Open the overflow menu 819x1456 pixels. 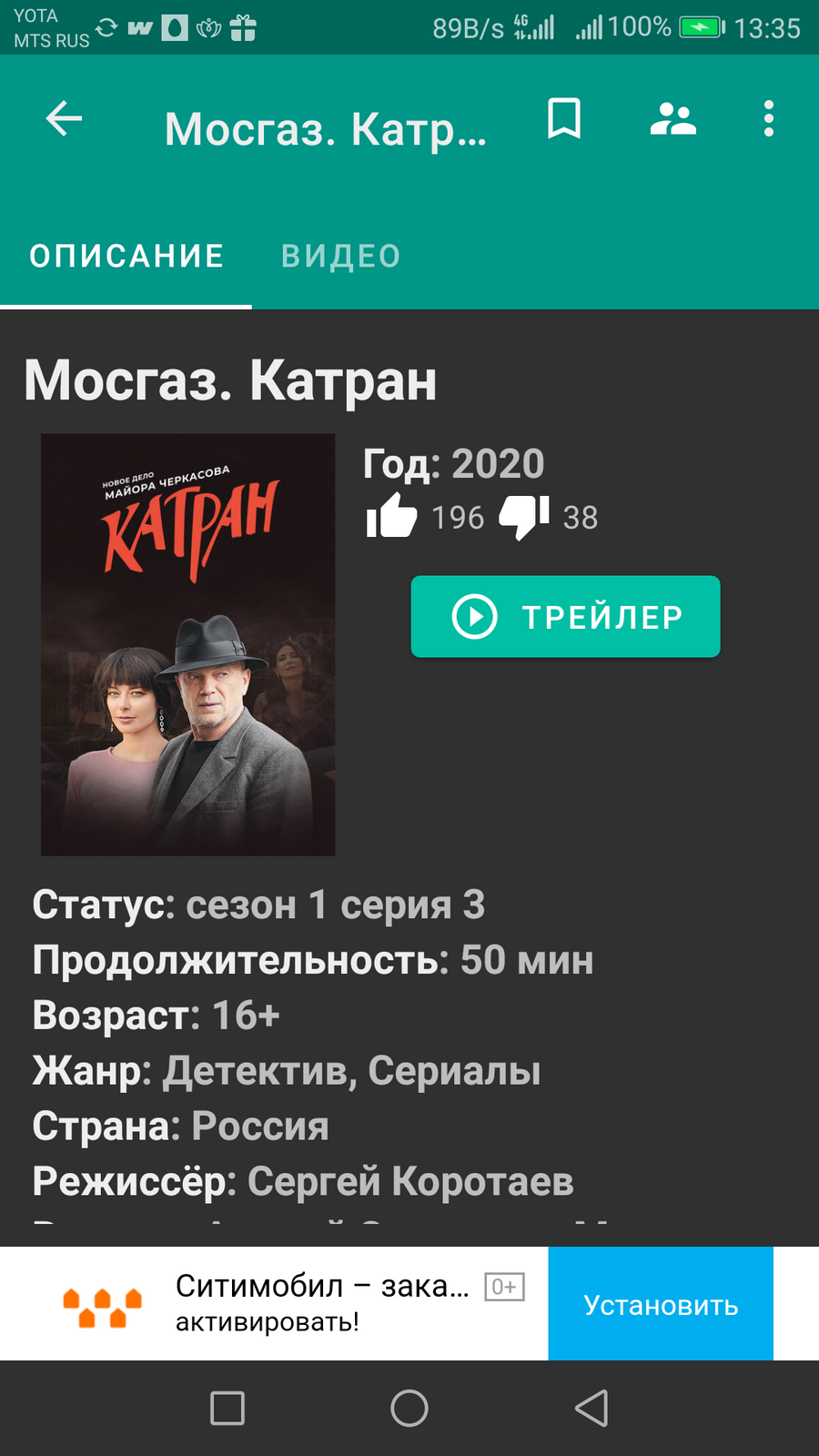(x=769, y=118)
